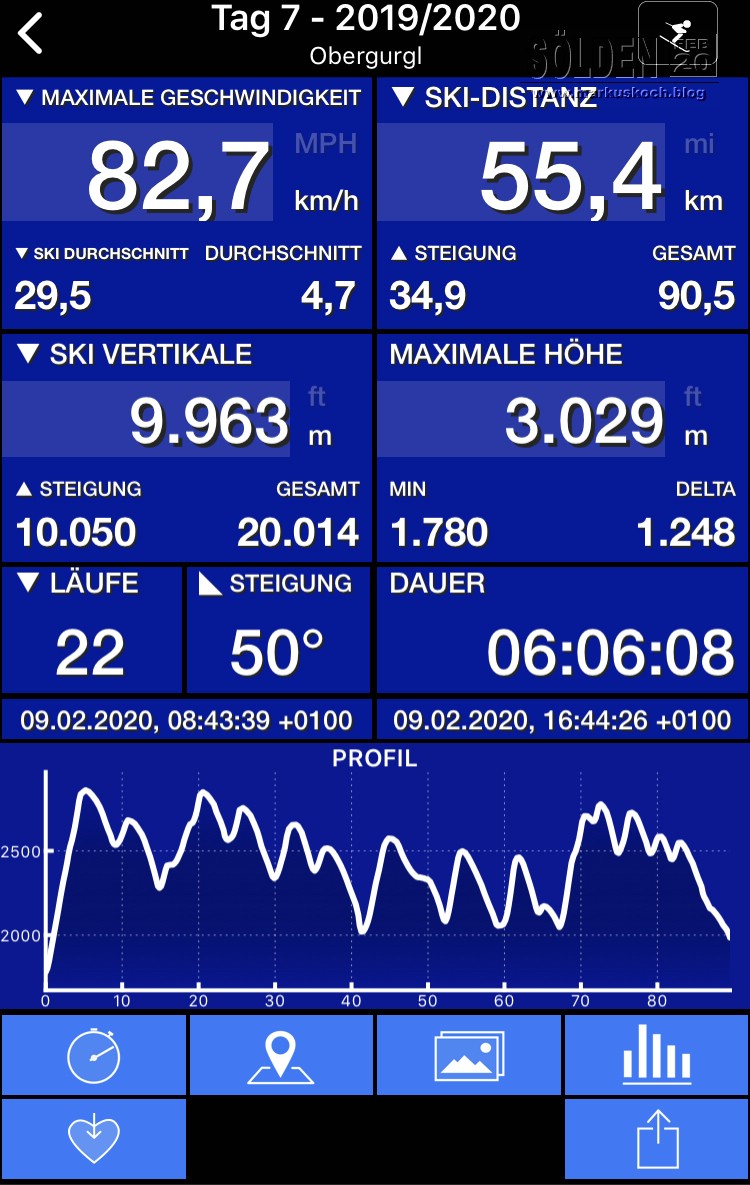Tap the heart save button
The height and width of the screenshot is (1185, 750).
pyautogui.click(x=94, y=1138)
